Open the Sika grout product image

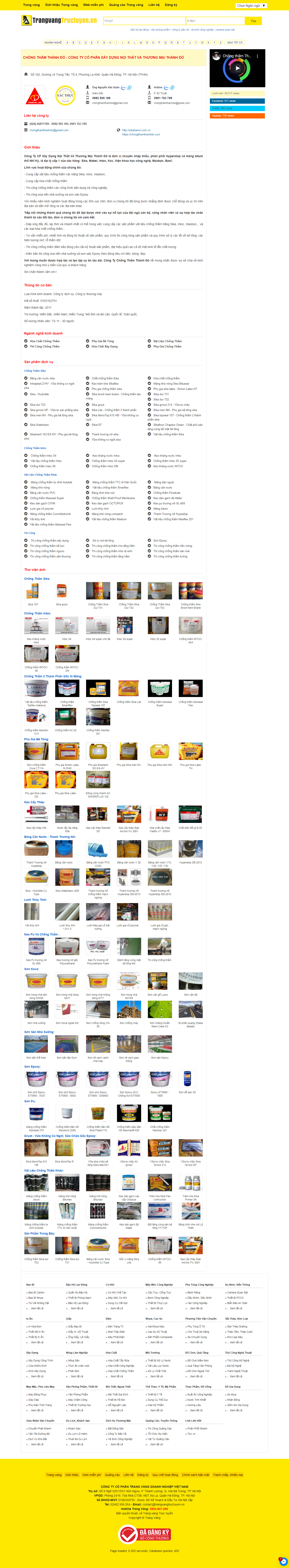pos(62,591)
